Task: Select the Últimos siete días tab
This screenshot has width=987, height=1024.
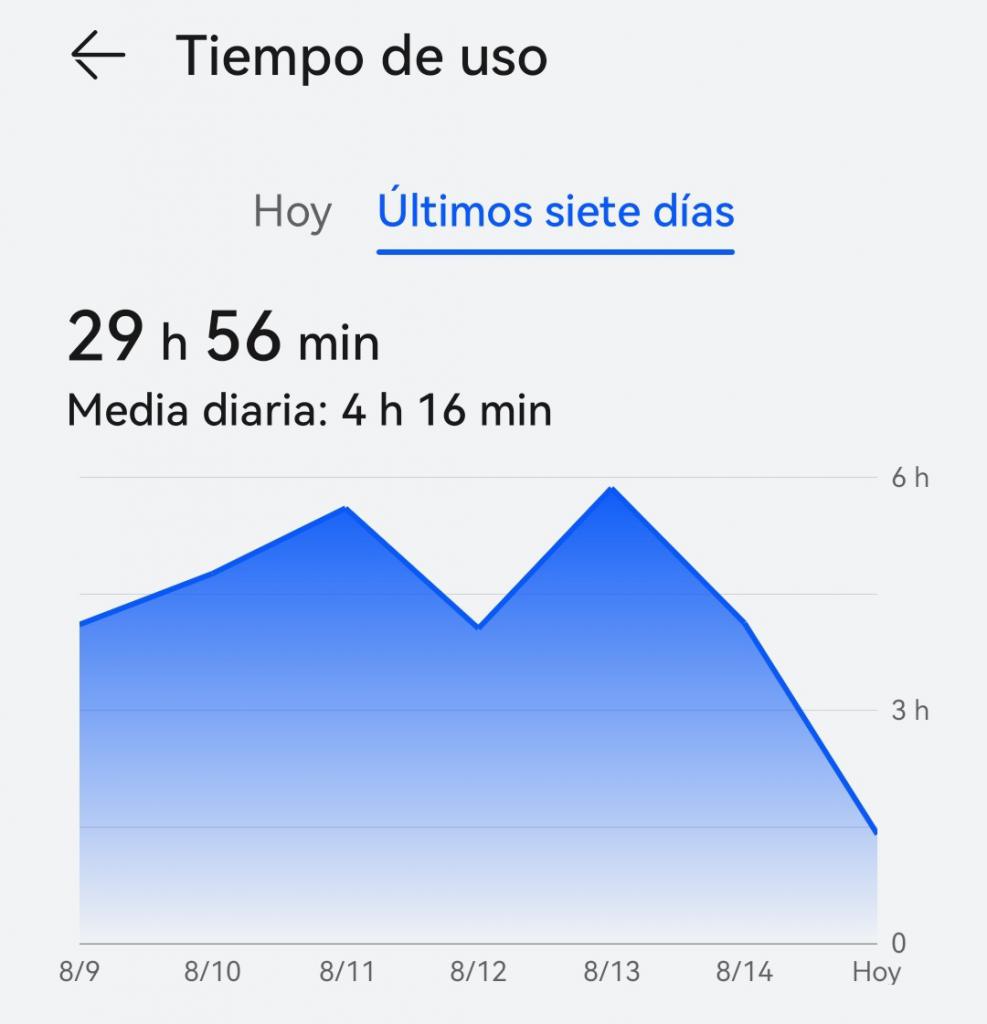Action: (x=555, y=212)
